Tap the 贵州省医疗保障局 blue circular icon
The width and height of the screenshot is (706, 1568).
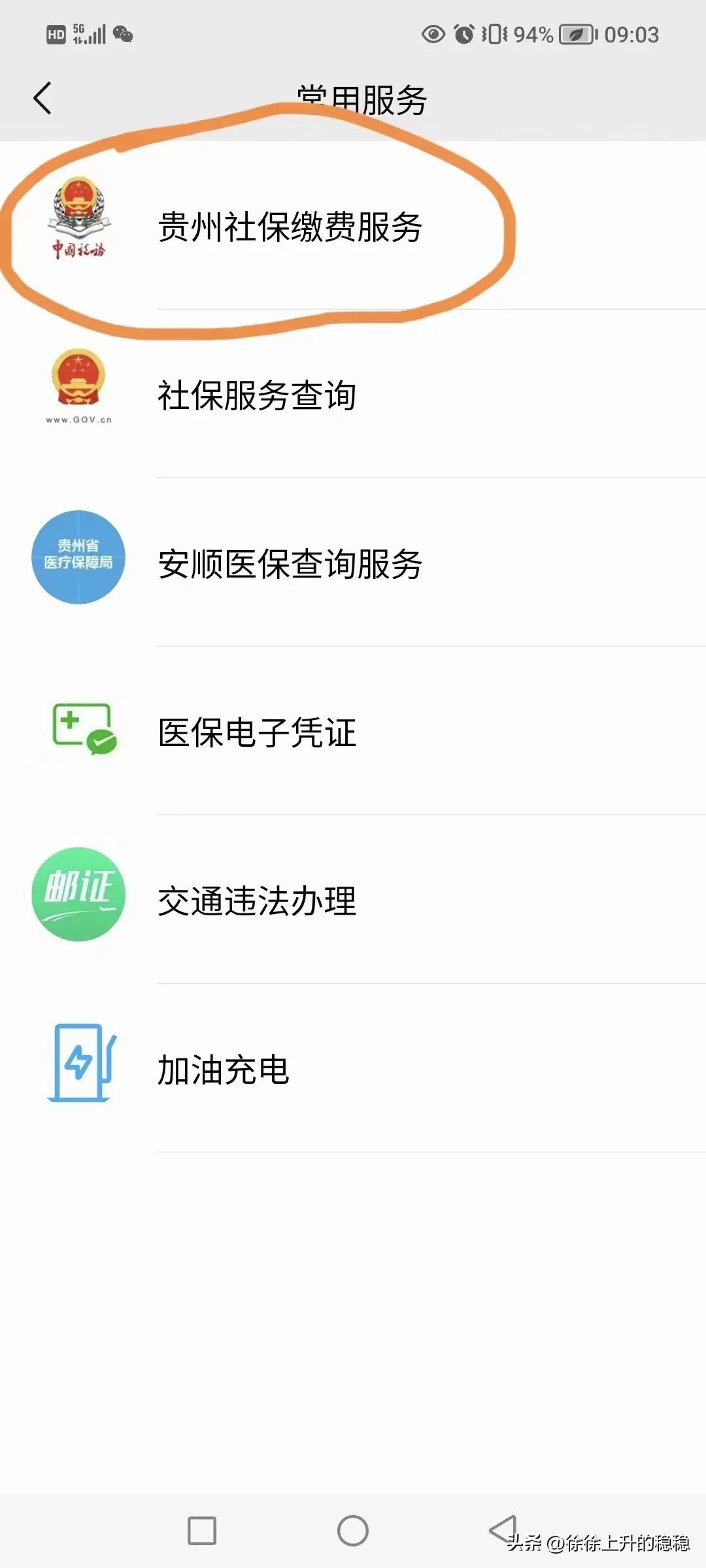[x=77, y=559]
